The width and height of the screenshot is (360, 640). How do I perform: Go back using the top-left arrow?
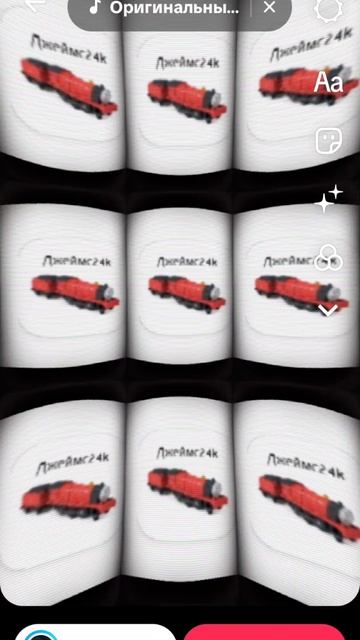[x=34, y=4]
